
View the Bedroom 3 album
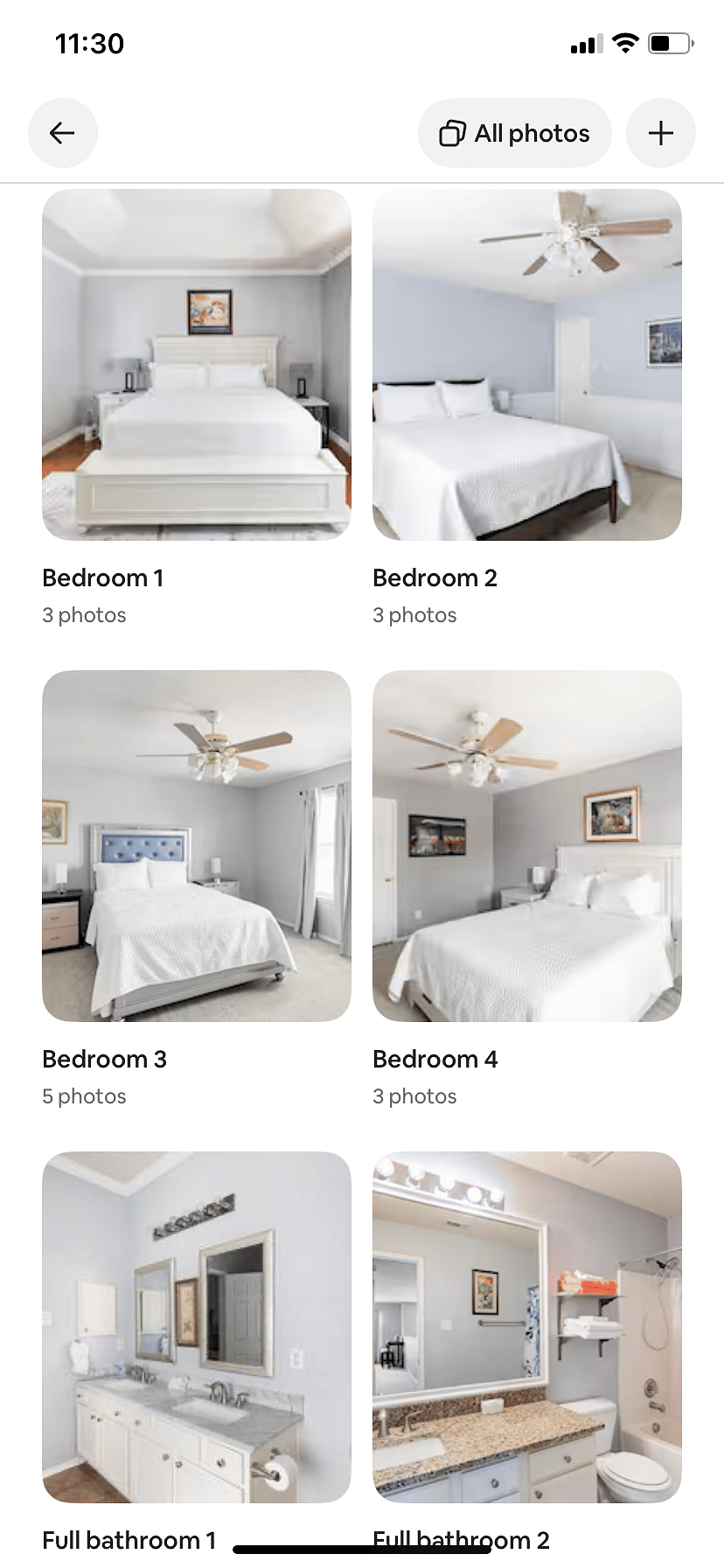point(197,846)
